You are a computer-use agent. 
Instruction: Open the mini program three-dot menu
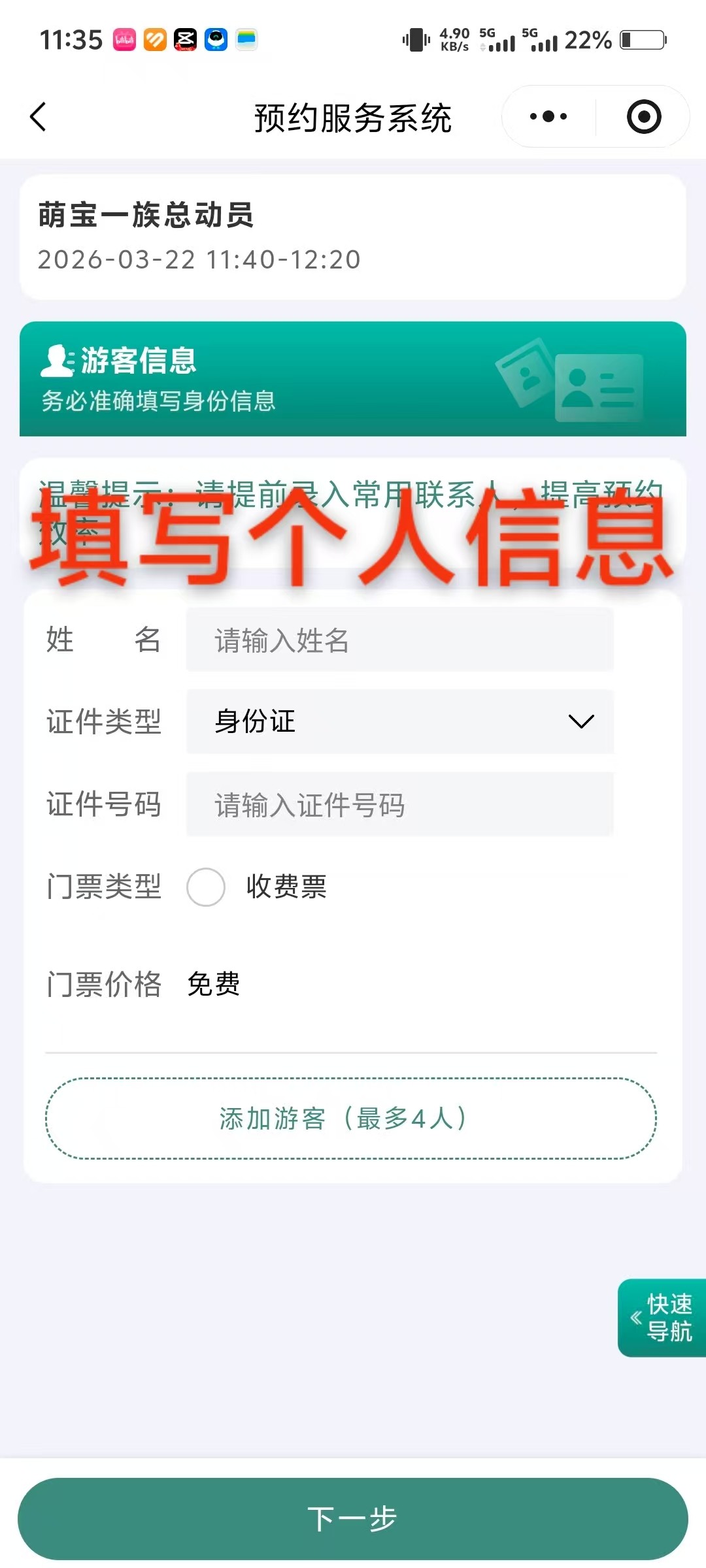548,117
